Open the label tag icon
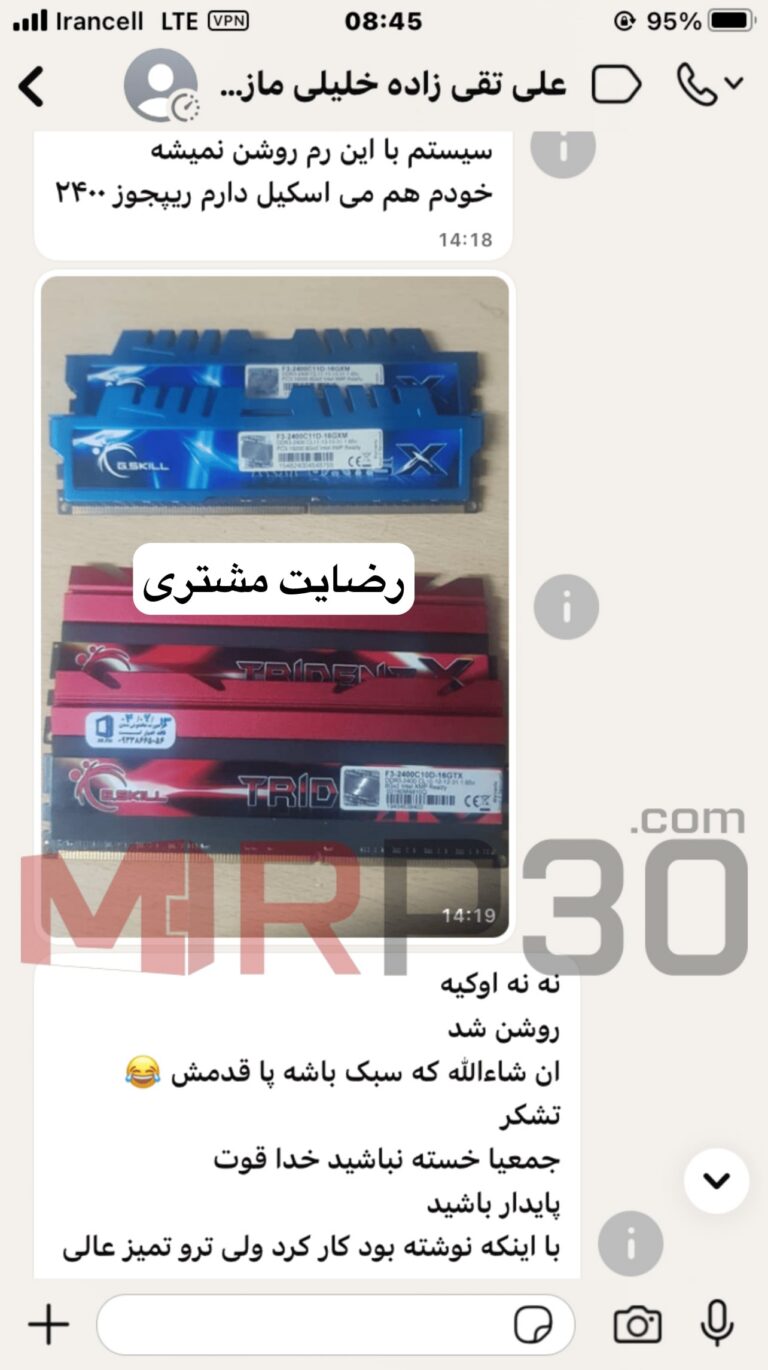 pyautogui.click(x=615, y=86)
